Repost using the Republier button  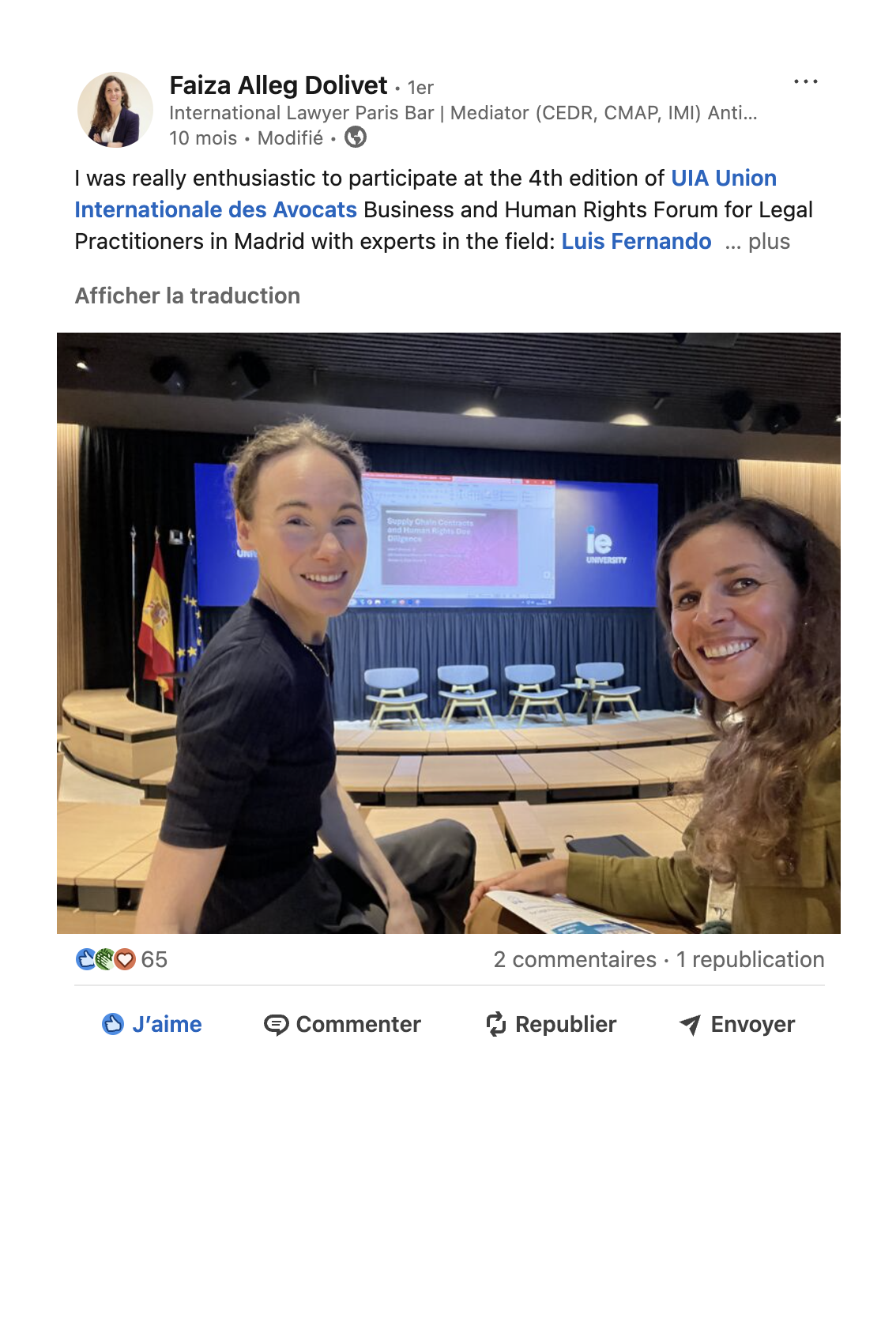click(551, 1024)
